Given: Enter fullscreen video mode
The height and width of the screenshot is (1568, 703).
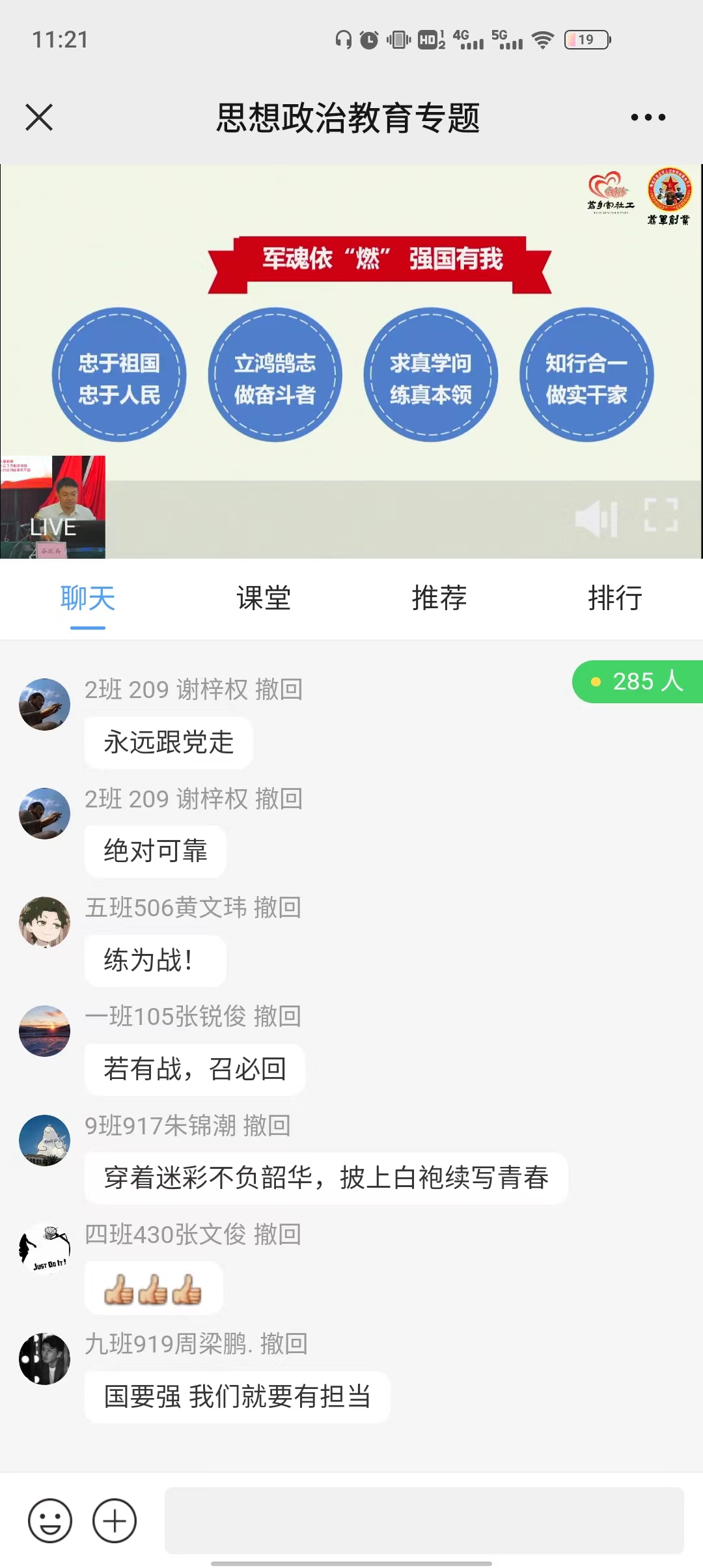Looking at the screenshot, I should pos(661,516).
